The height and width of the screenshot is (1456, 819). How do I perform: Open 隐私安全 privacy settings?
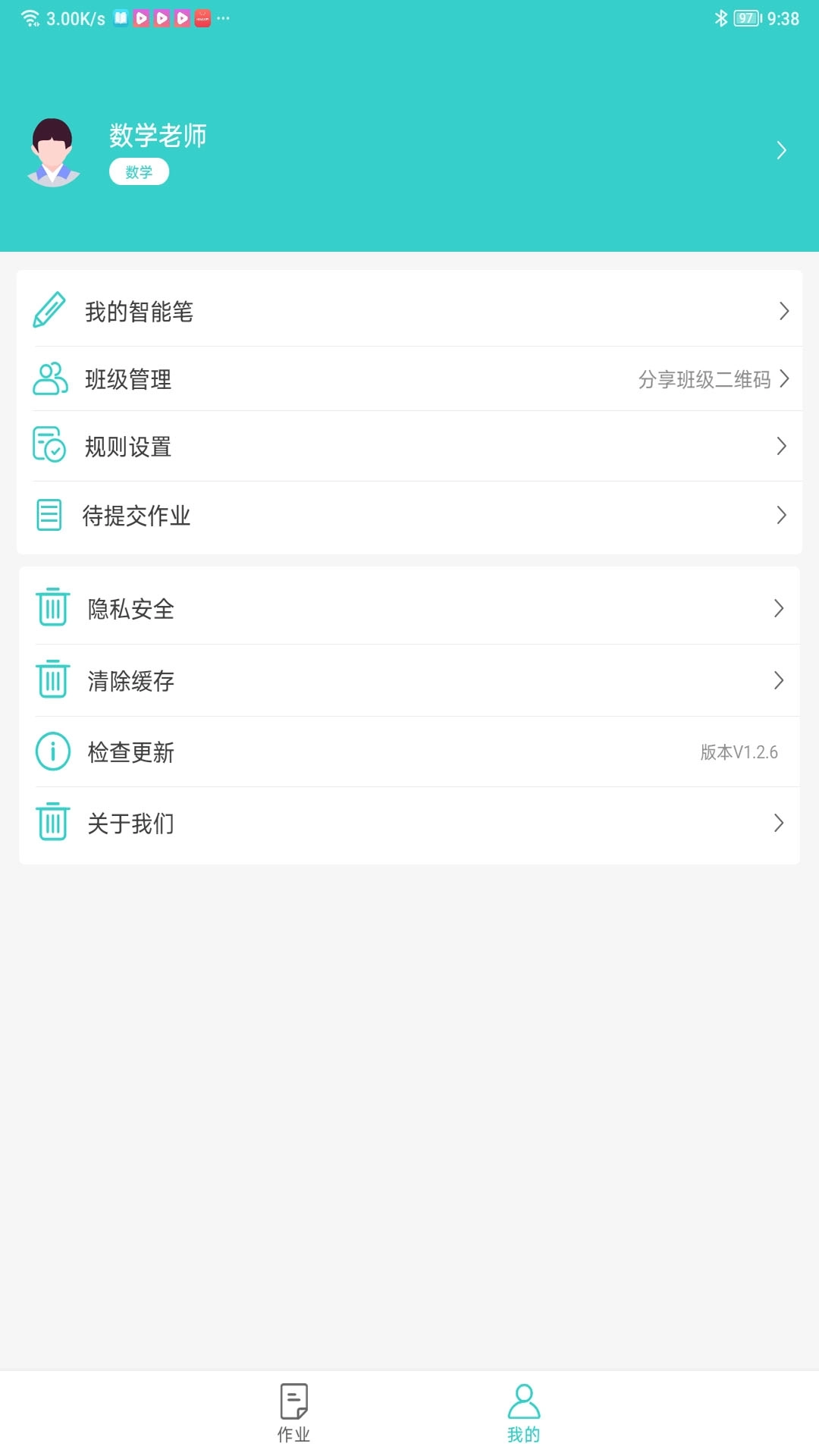(x=129, y=607)
